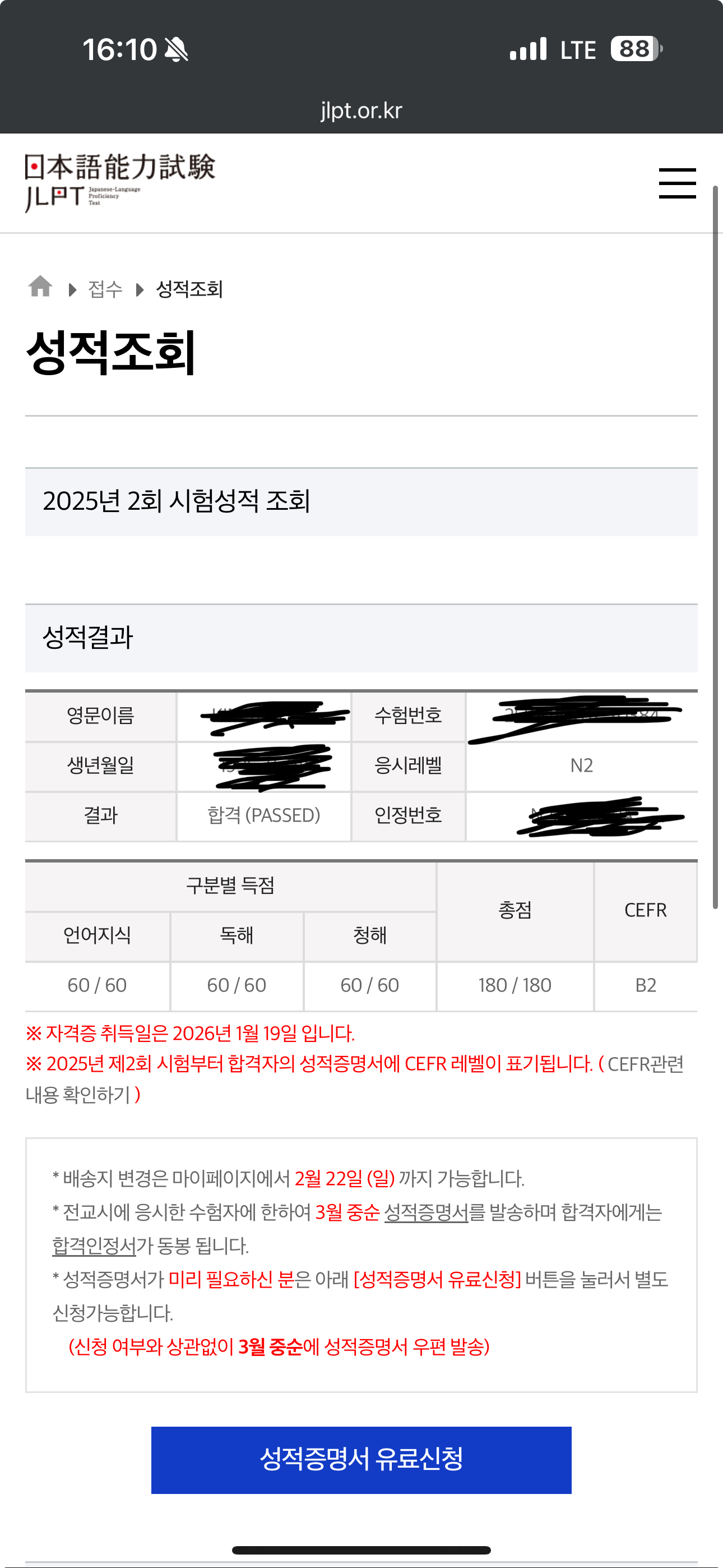Tap the jlpt.or.kr address bar
This screenshot has height=1568, width=723.
[361, 111]
